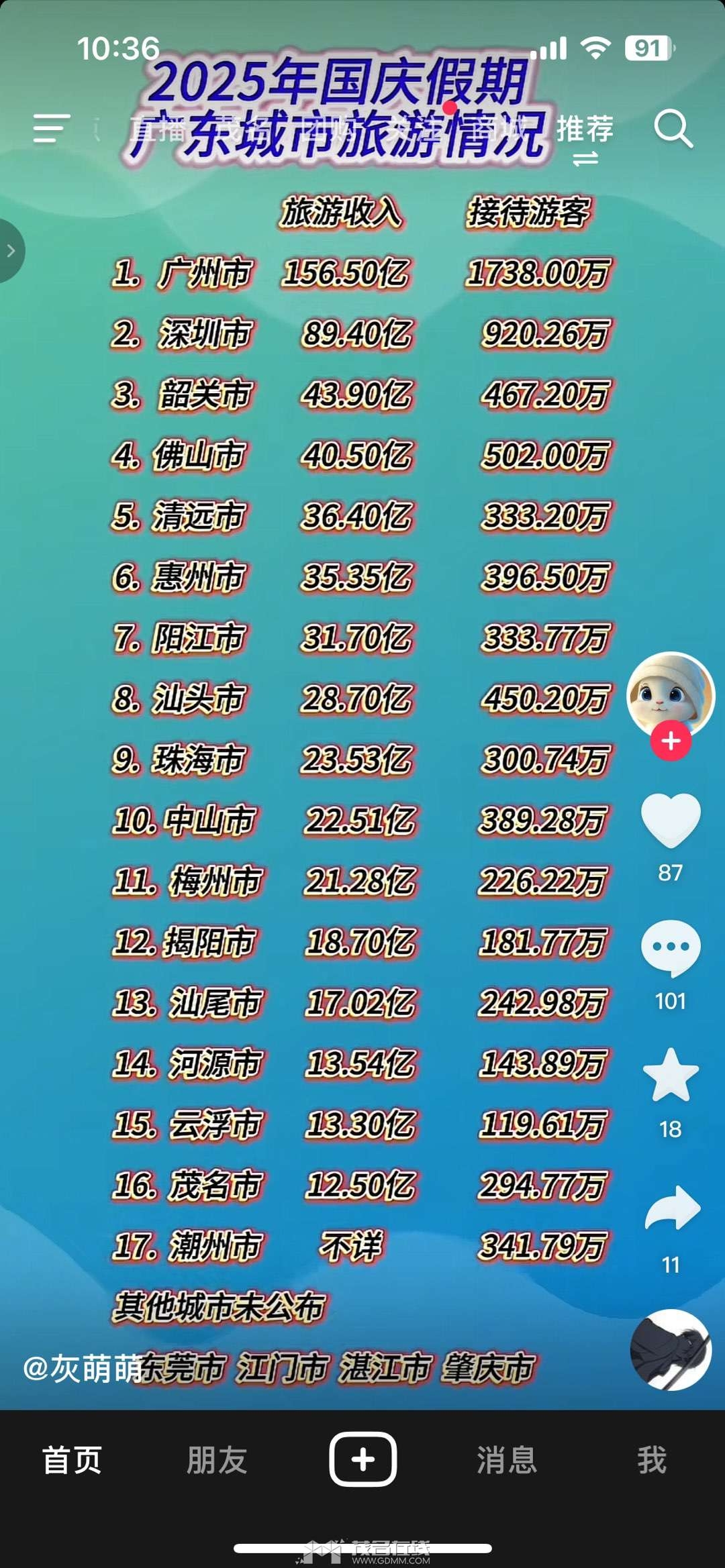Like this video with the heart icon
Viewport: 725px width, 1568px height.
[671, 819]
